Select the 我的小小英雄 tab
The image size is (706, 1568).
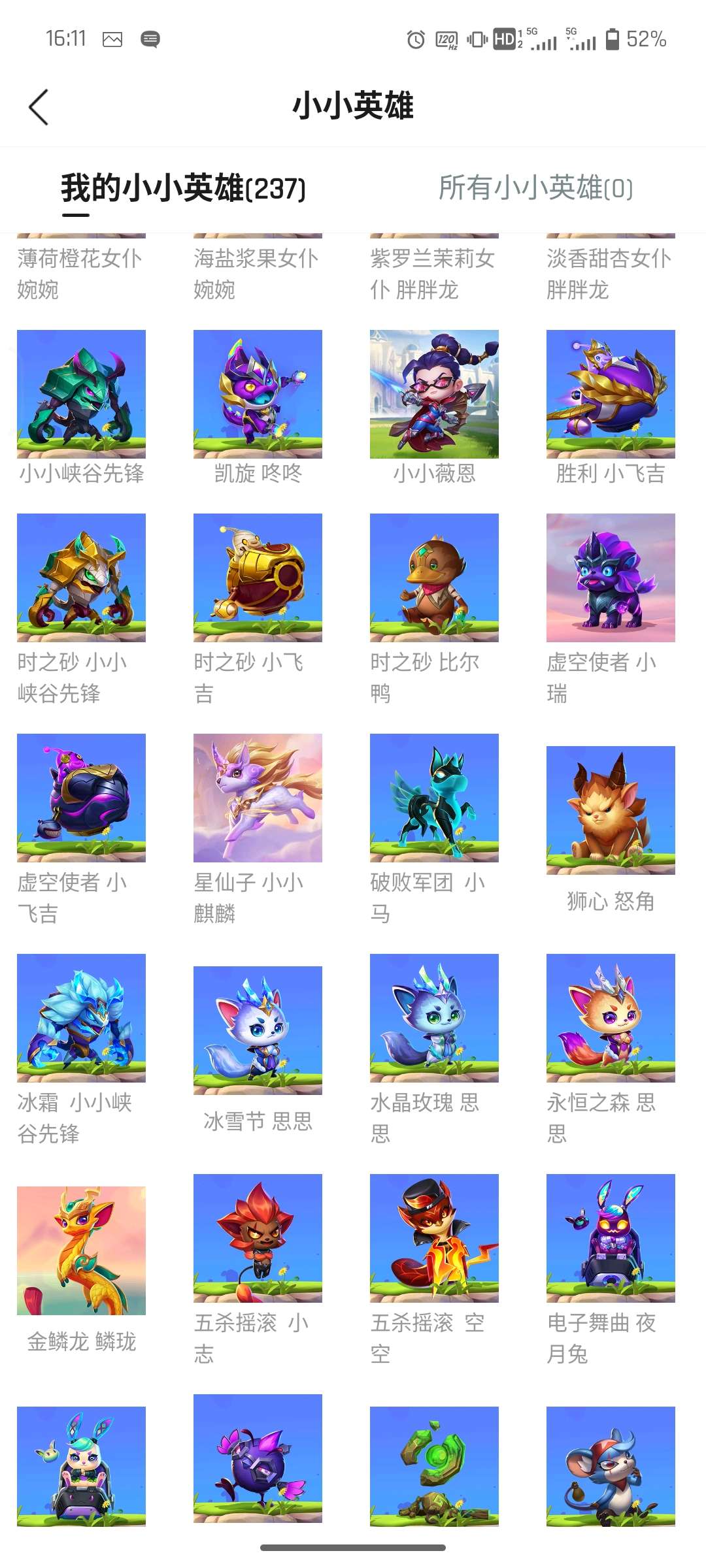183,188
